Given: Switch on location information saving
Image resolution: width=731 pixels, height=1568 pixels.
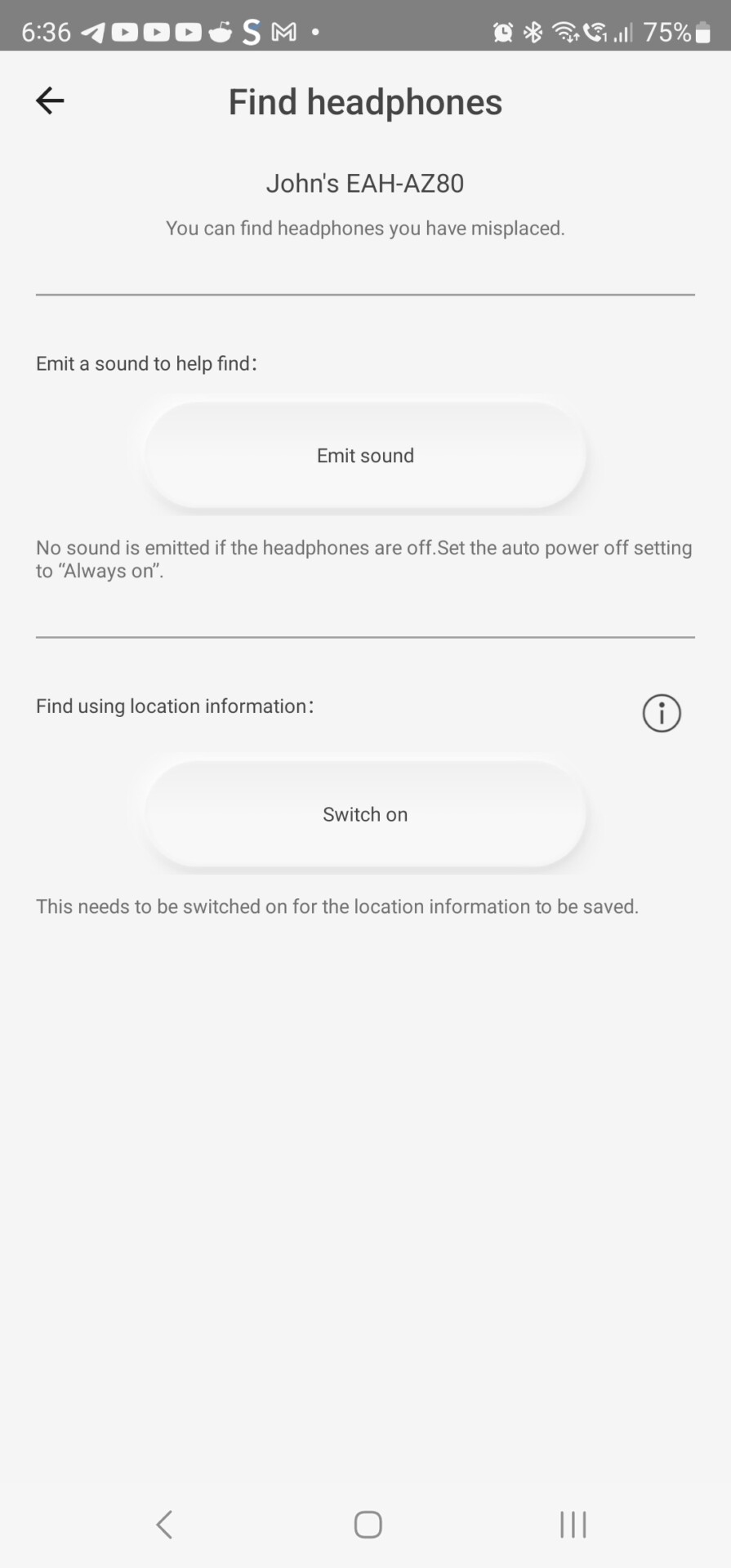Looking at the screenshot, I should (365, 814).
